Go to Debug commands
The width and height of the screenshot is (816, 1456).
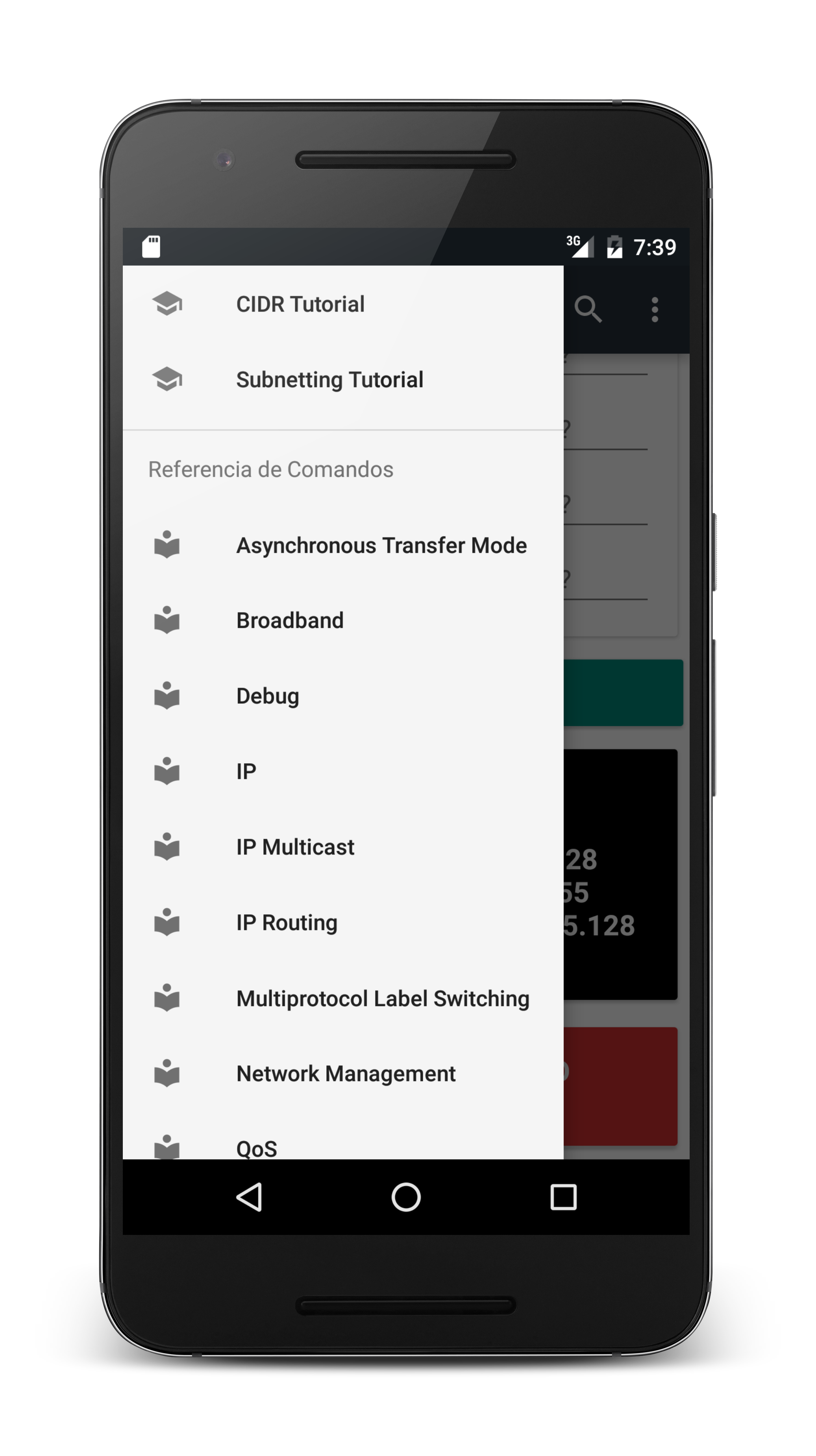tap(268, 696)
